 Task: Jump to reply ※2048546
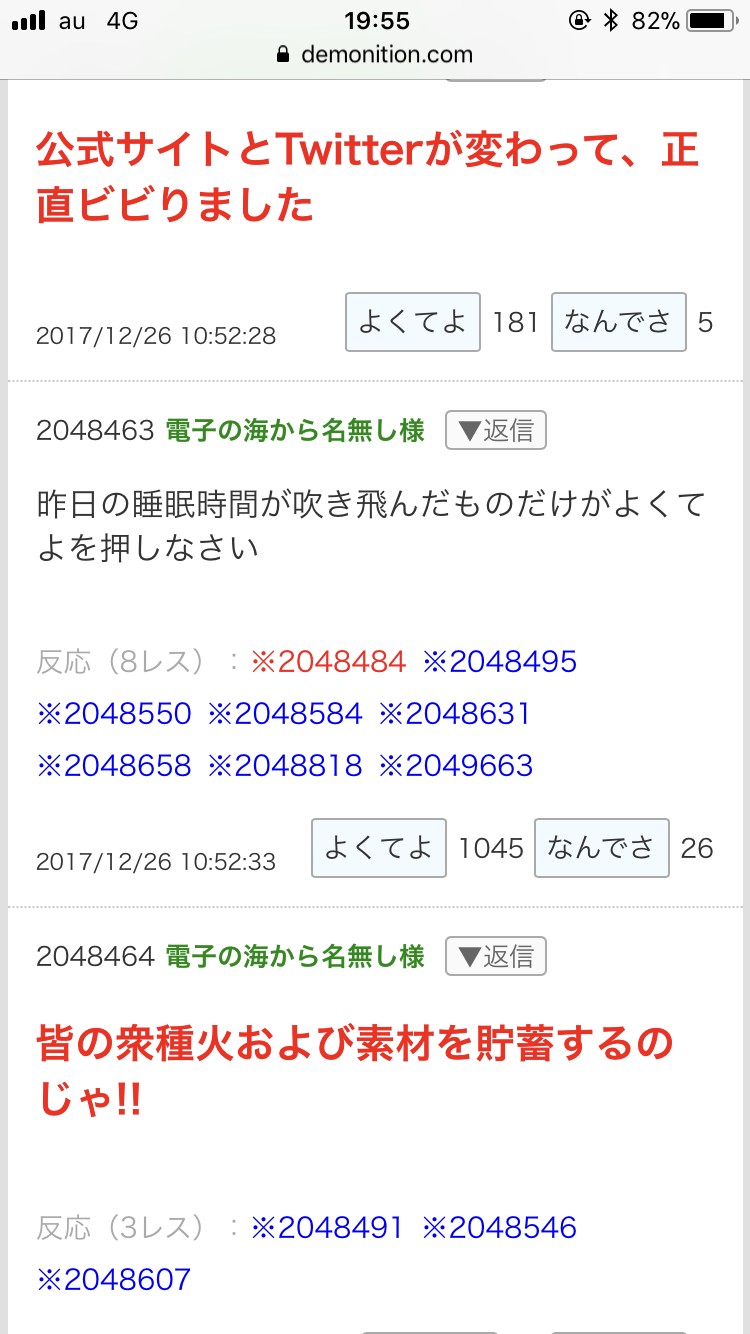point(500,1228)
